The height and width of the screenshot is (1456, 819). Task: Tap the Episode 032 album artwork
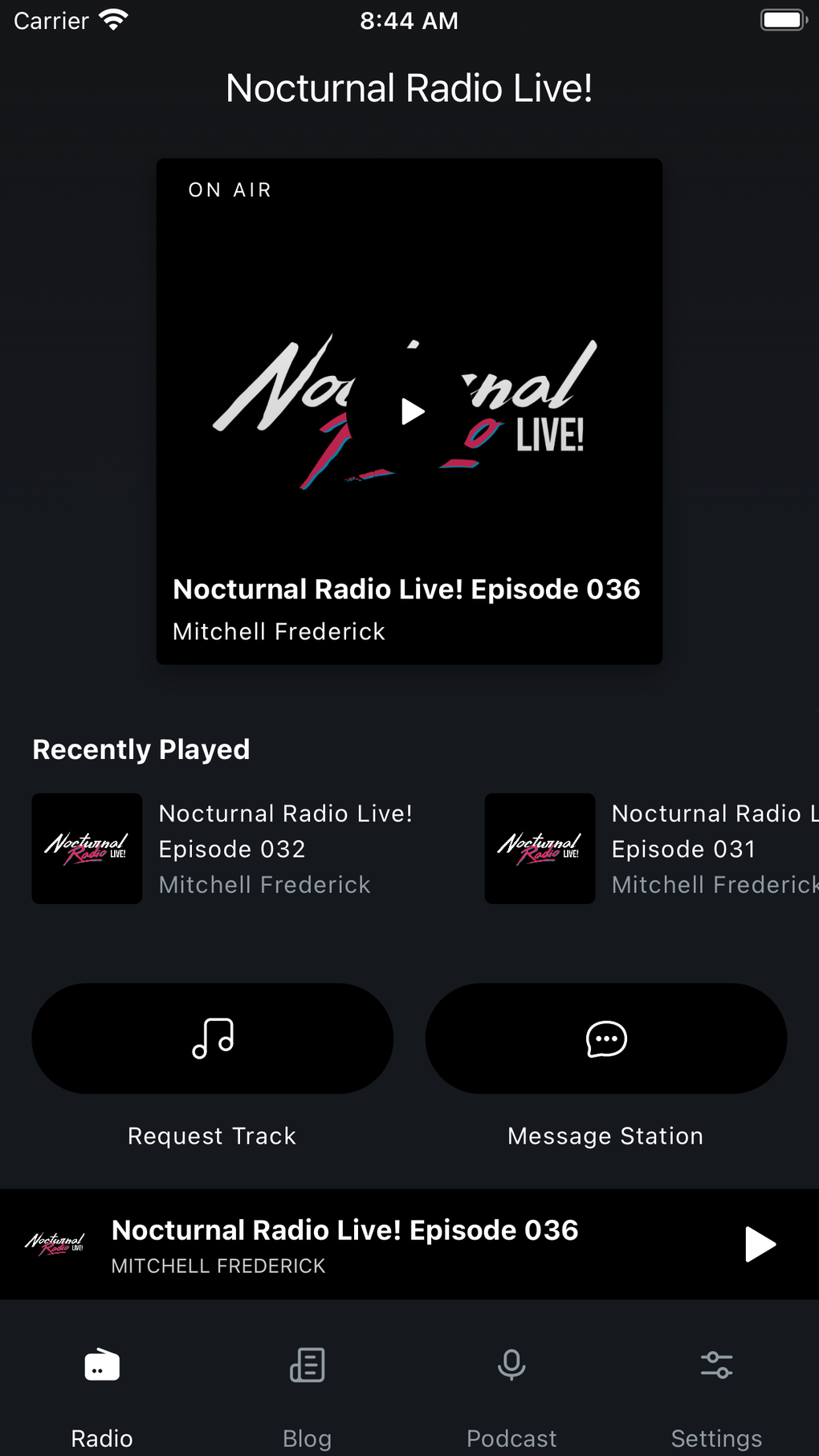pos(87,848)
